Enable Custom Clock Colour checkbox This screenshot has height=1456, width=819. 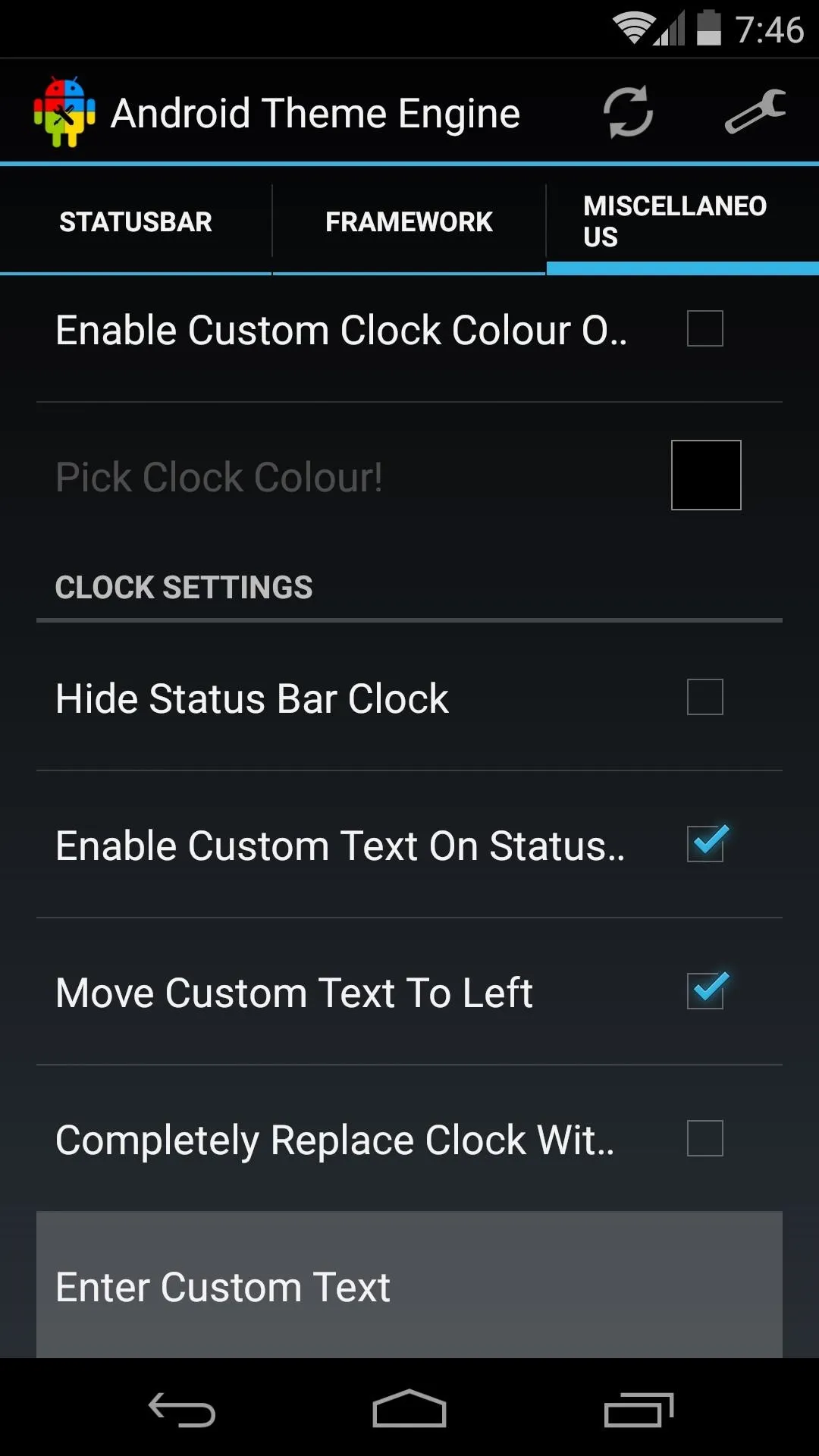tap(705, 328)
